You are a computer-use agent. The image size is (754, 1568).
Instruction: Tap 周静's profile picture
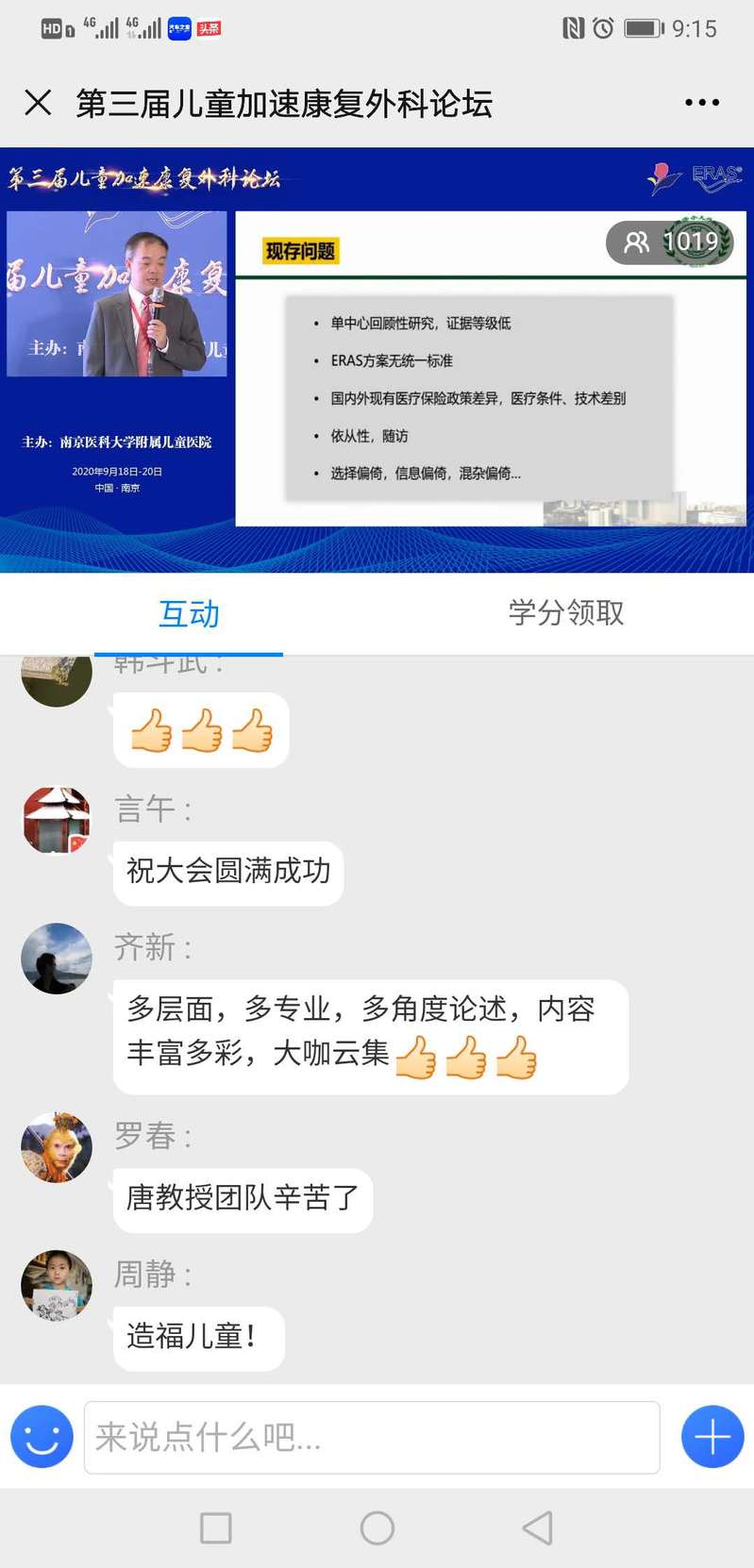click(57, 1285)
